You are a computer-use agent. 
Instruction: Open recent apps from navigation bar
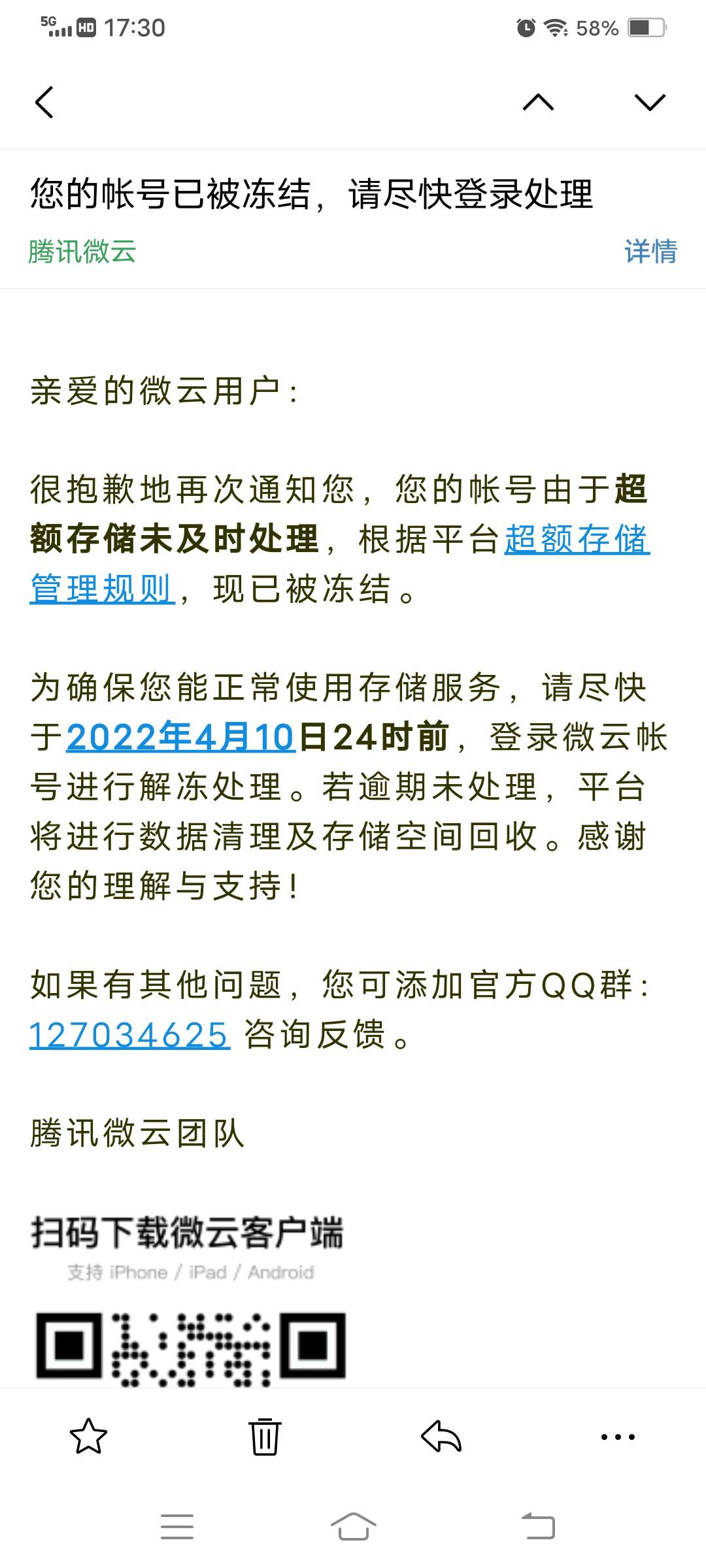177,1527
